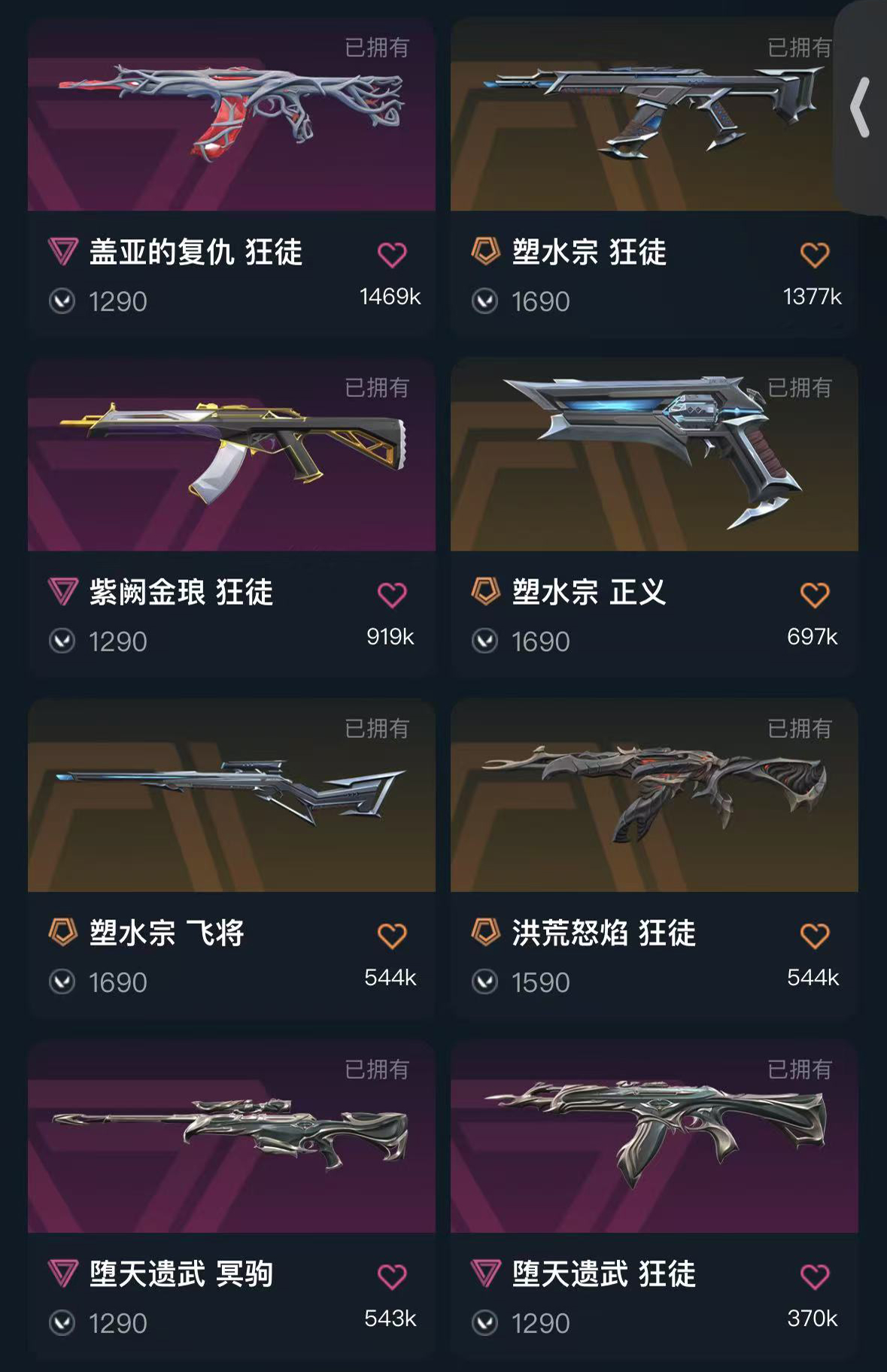Like the 塑水宗 狂徒 skin
Viewport: 887px width, 1372px height.
814,255
